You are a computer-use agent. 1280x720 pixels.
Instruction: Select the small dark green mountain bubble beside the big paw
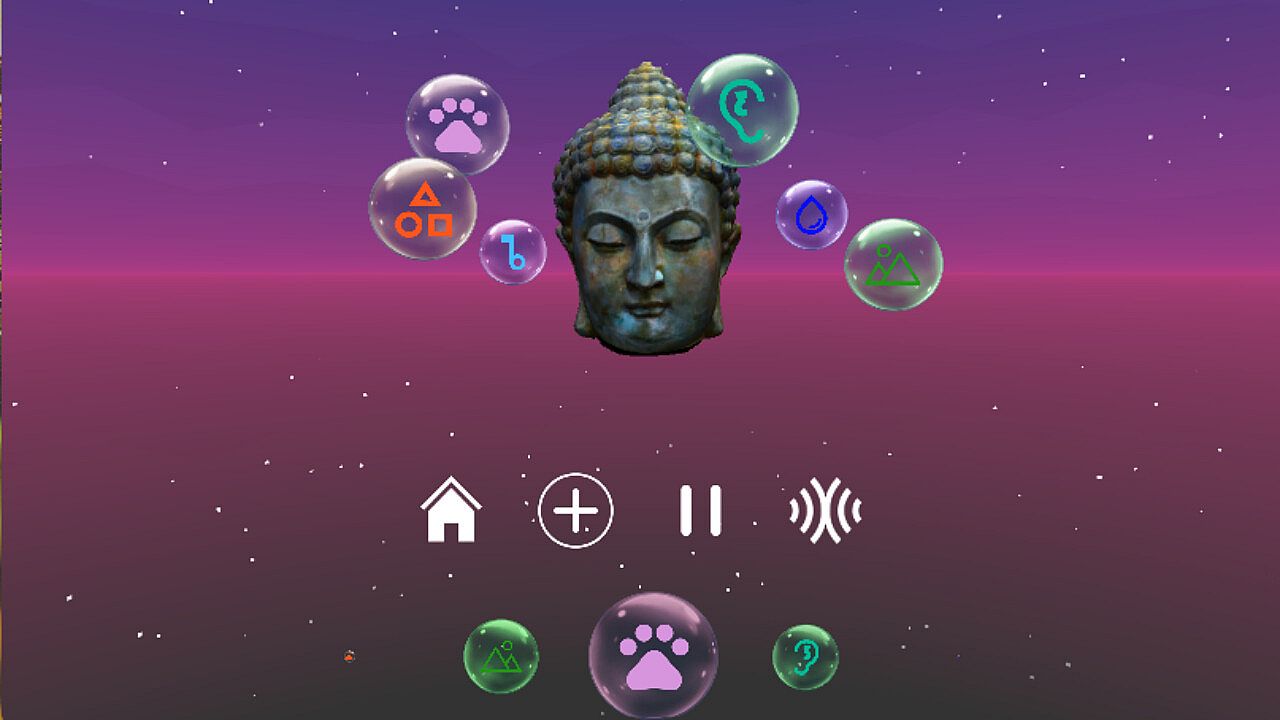(501, 656)
